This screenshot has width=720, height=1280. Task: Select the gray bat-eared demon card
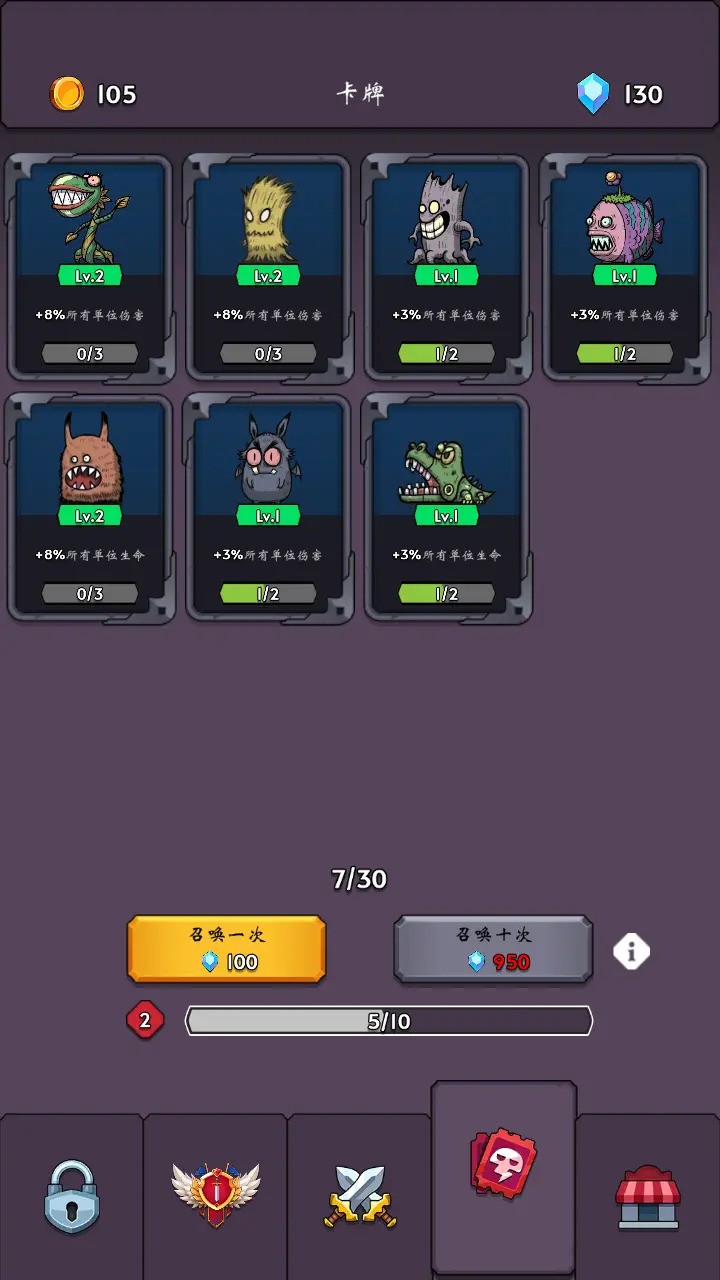pyautogui.click(x=447, y=265)
